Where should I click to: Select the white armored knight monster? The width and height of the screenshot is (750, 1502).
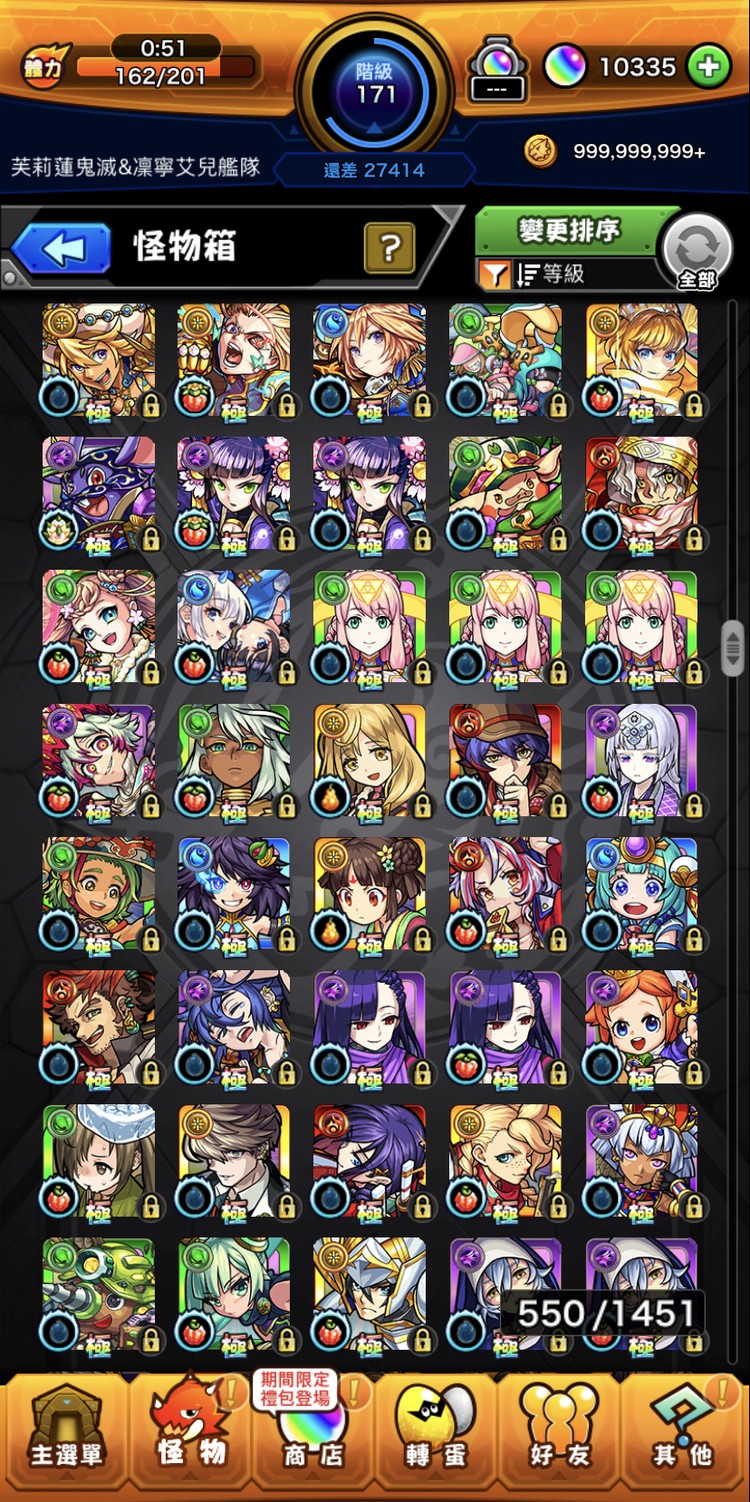tap(370, 1294)
